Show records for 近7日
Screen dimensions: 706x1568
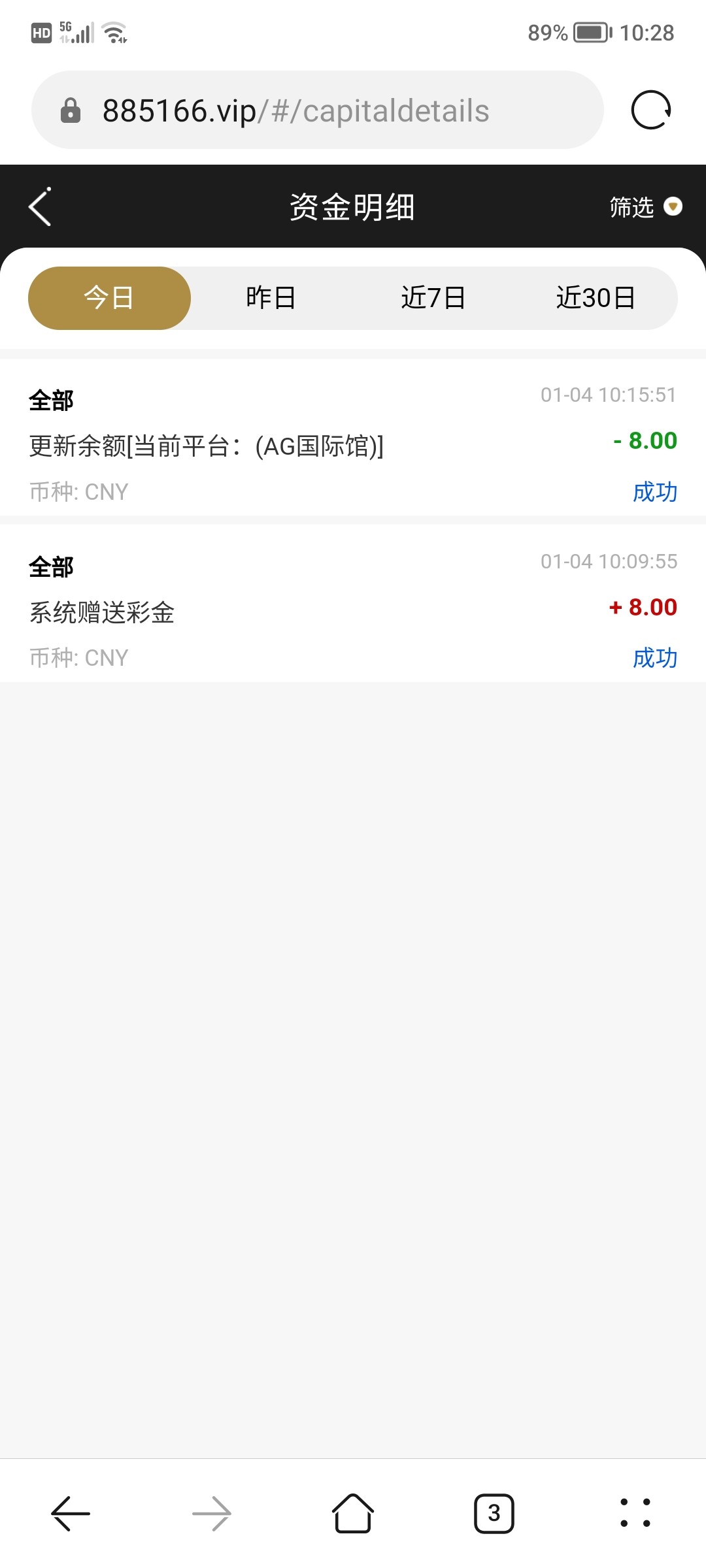433,298
